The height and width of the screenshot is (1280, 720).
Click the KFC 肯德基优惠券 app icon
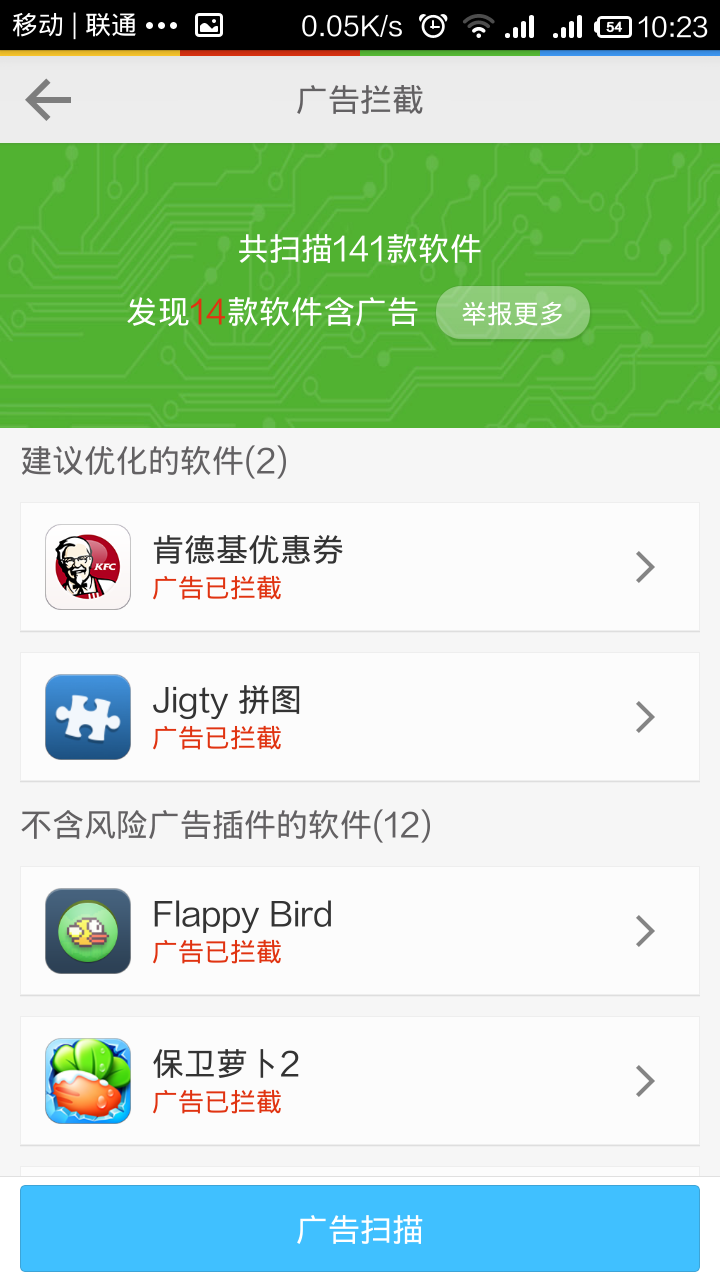click(x=87, y=567)
